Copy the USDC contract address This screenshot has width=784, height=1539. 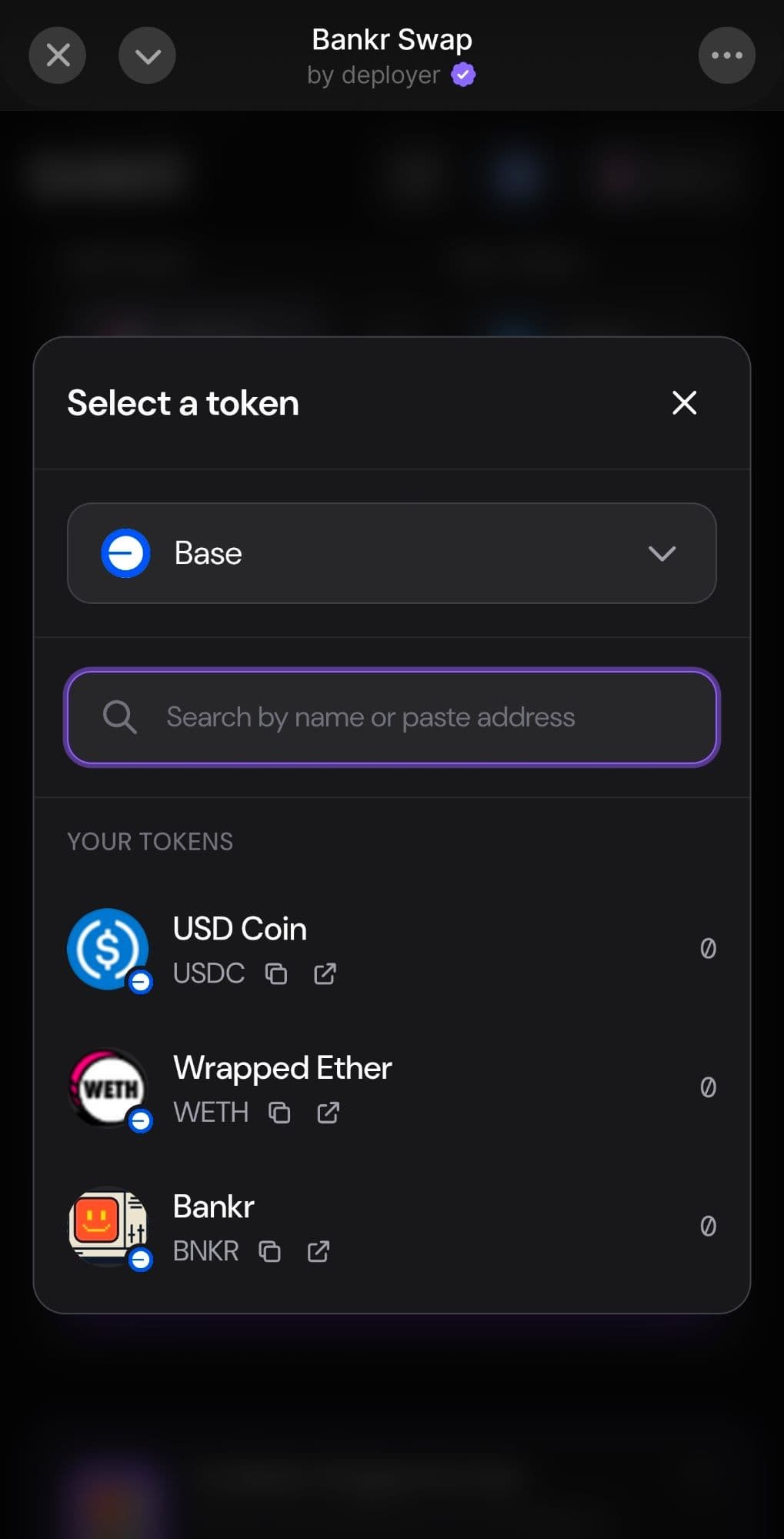coord(276,974)
